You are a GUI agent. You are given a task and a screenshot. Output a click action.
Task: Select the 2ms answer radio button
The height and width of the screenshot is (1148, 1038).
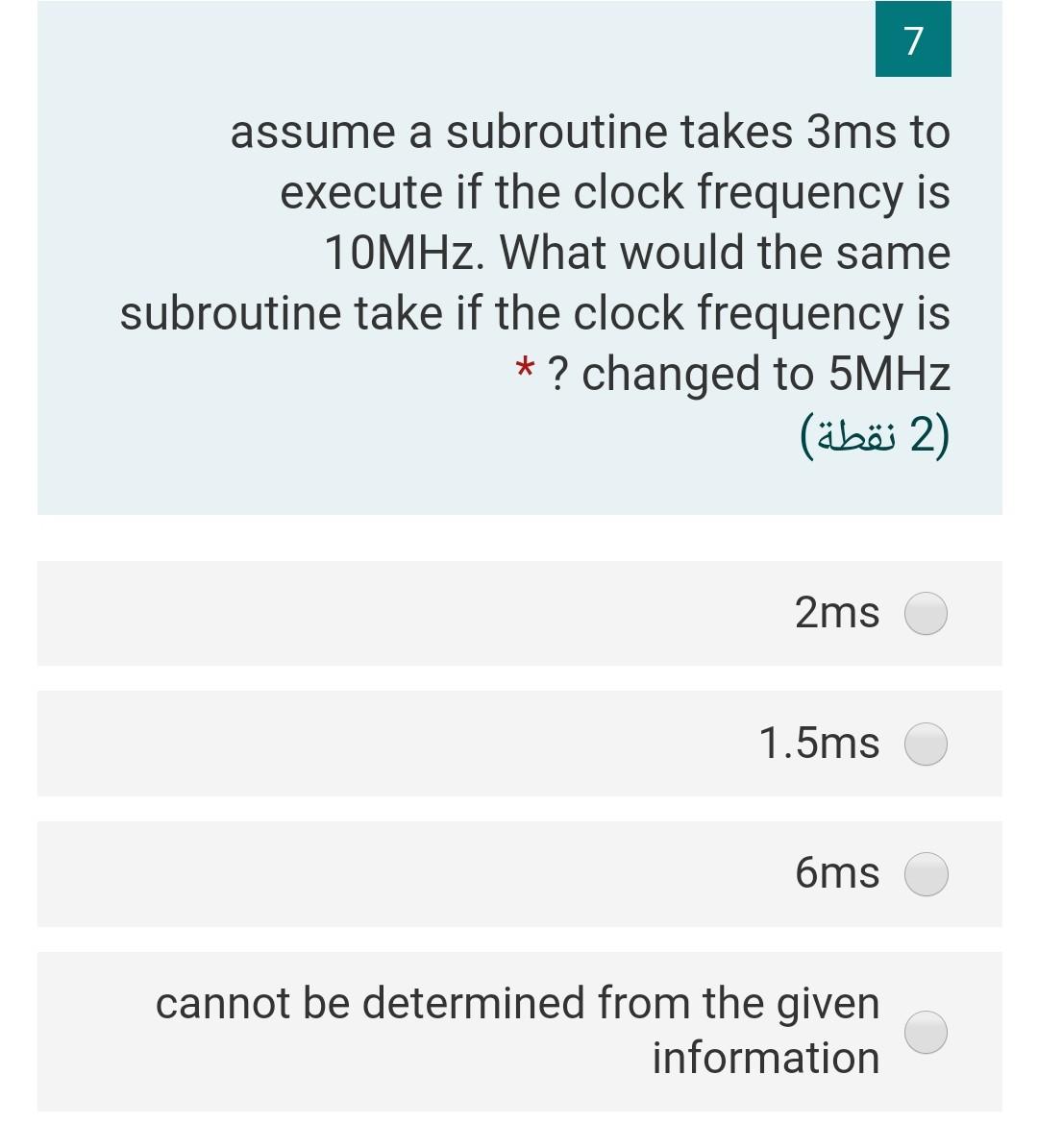[926, 613]
